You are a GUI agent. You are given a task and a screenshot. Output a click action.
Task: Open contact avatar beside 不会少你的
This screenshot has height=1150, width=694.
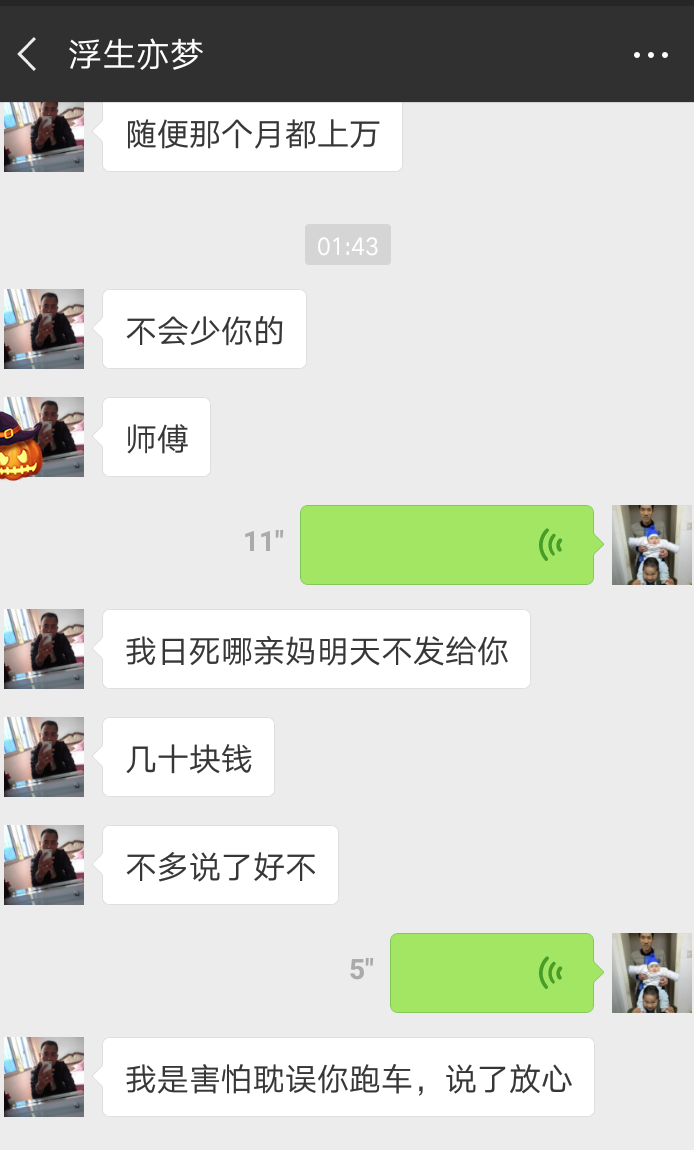pyautogui.click(x=44, y=329)
